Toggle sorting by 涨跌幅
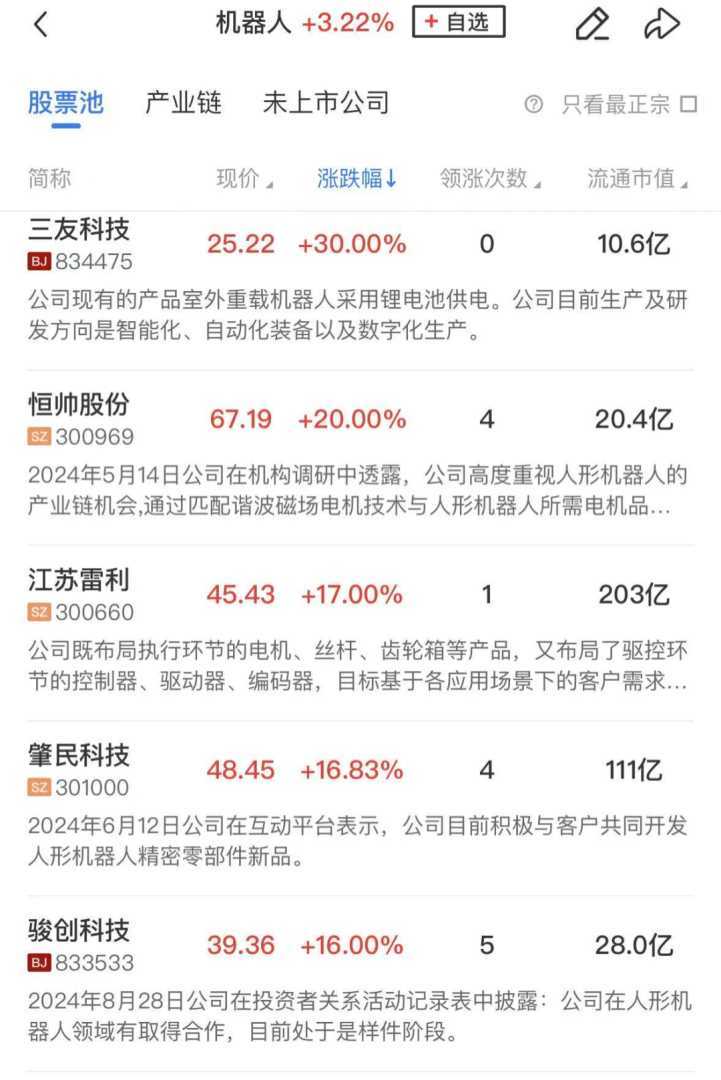The image size is (721, 1080). [357, 179]
